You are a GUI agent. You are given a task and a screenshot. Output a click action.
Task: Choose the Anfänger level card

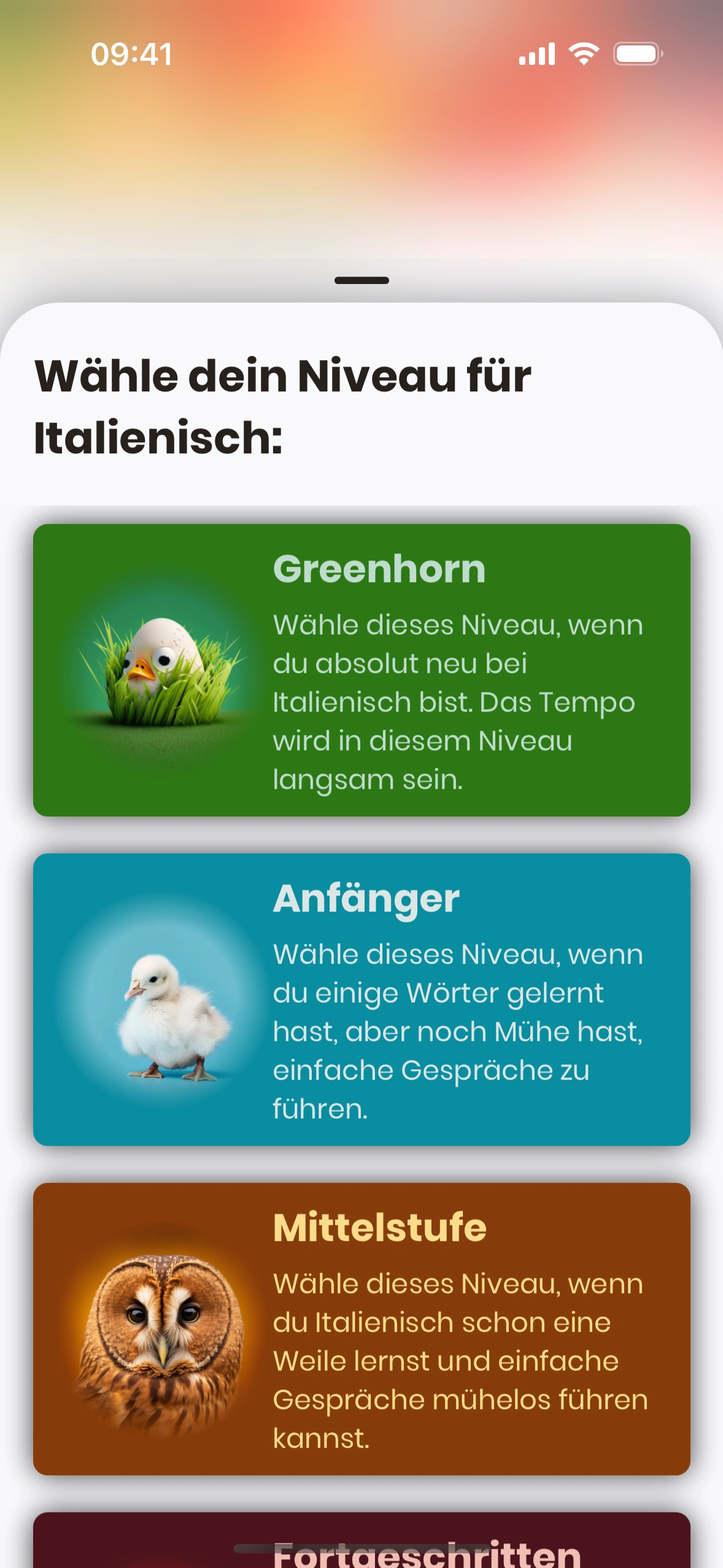[x=361, y=999]
